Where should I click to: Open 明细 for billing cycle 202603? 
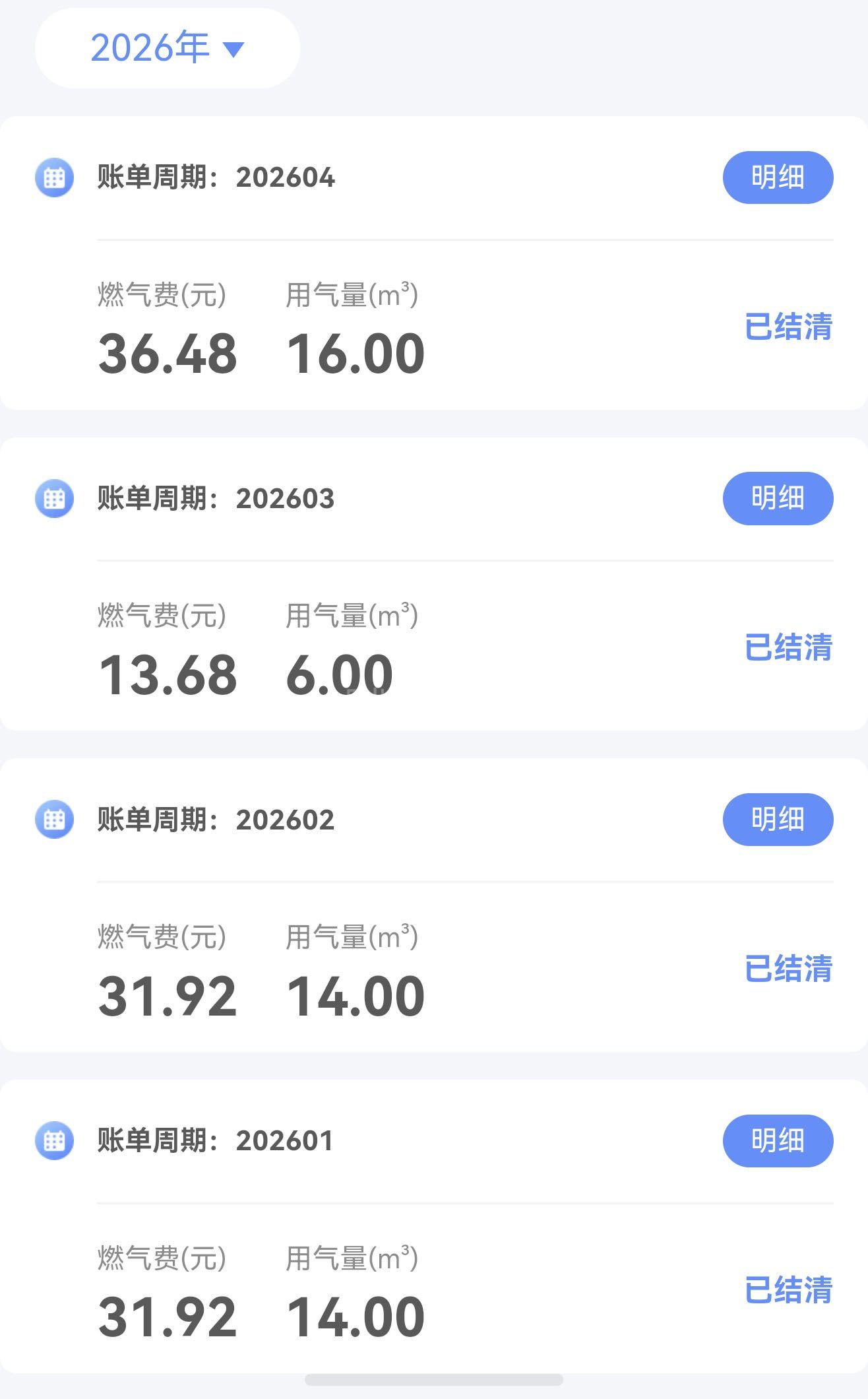(x=778, y=498)
